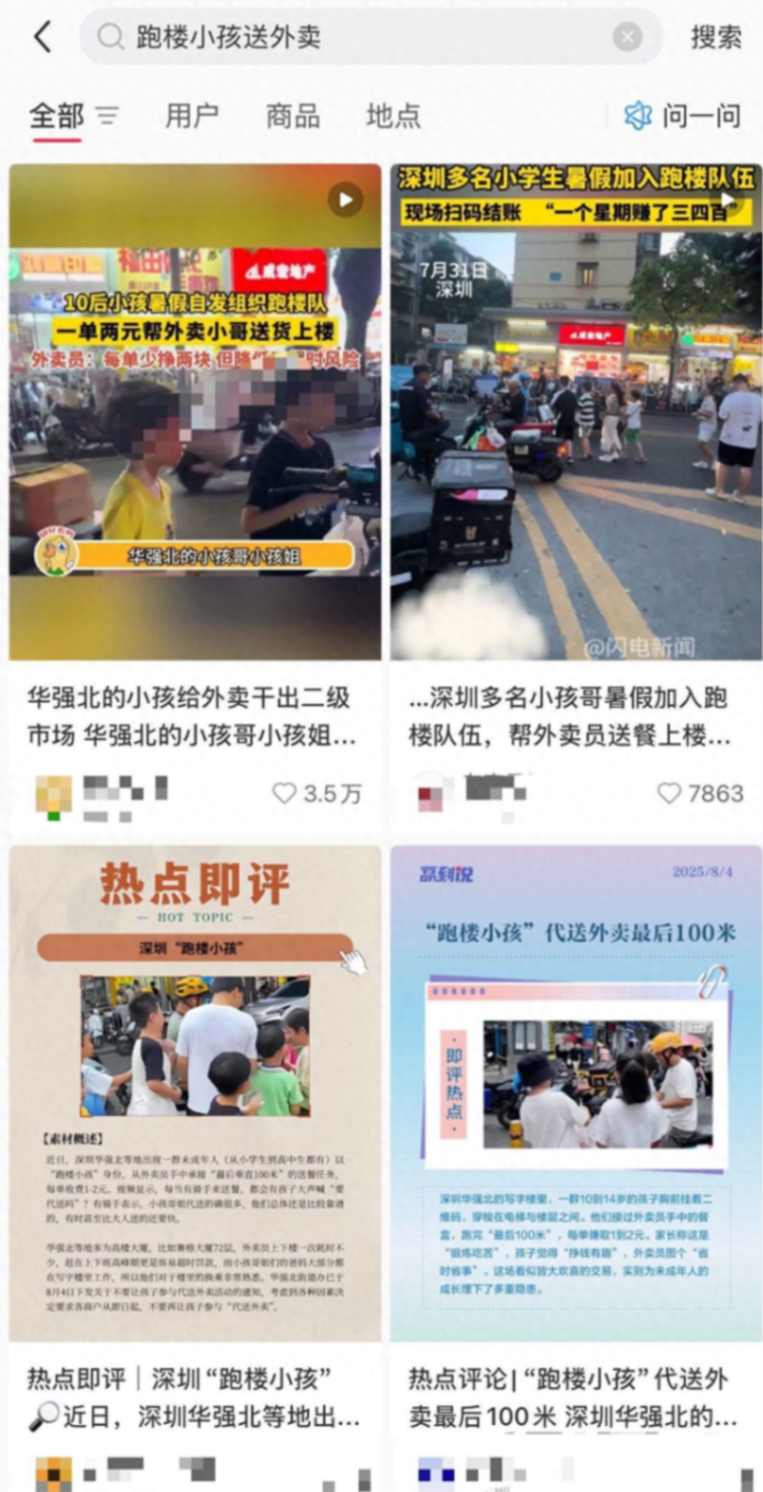Go back using the back arrow
The width and height of the screenshot is (763, 1492).
tap(42, 38)
